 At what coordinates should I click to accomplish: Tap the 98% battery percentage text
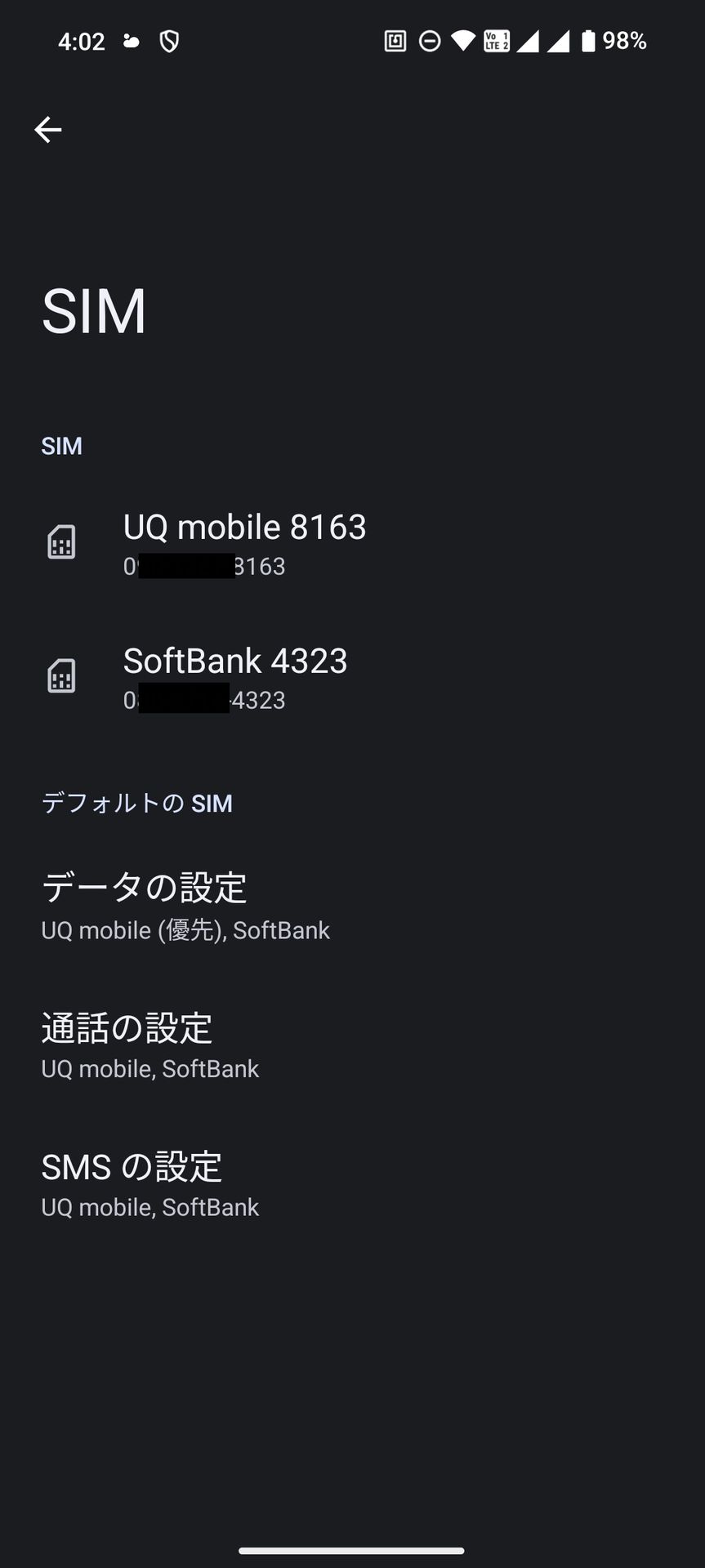[x=623, y=40]
